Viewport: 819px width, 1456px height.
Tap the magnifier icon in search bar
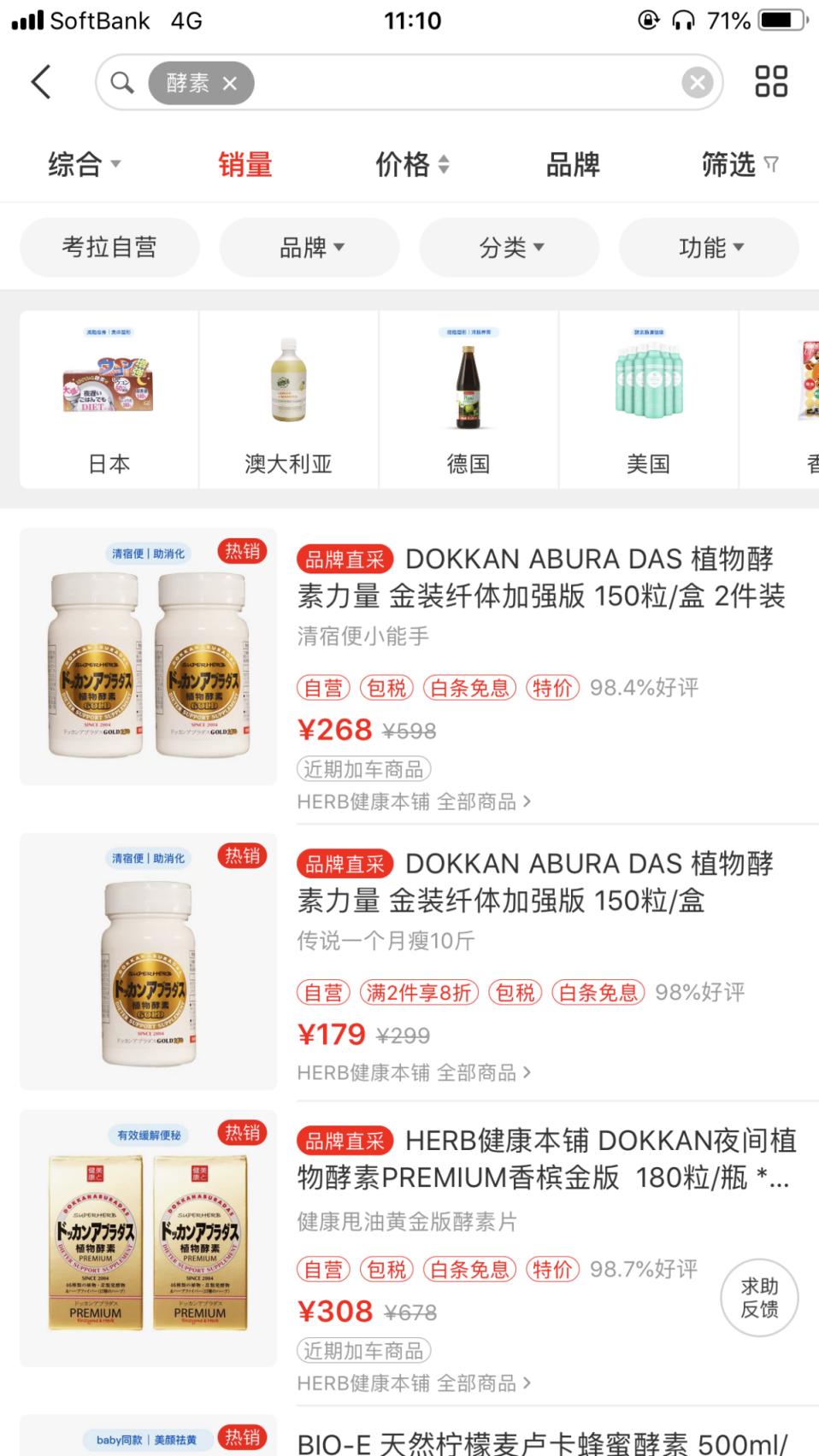click(121, 81)
